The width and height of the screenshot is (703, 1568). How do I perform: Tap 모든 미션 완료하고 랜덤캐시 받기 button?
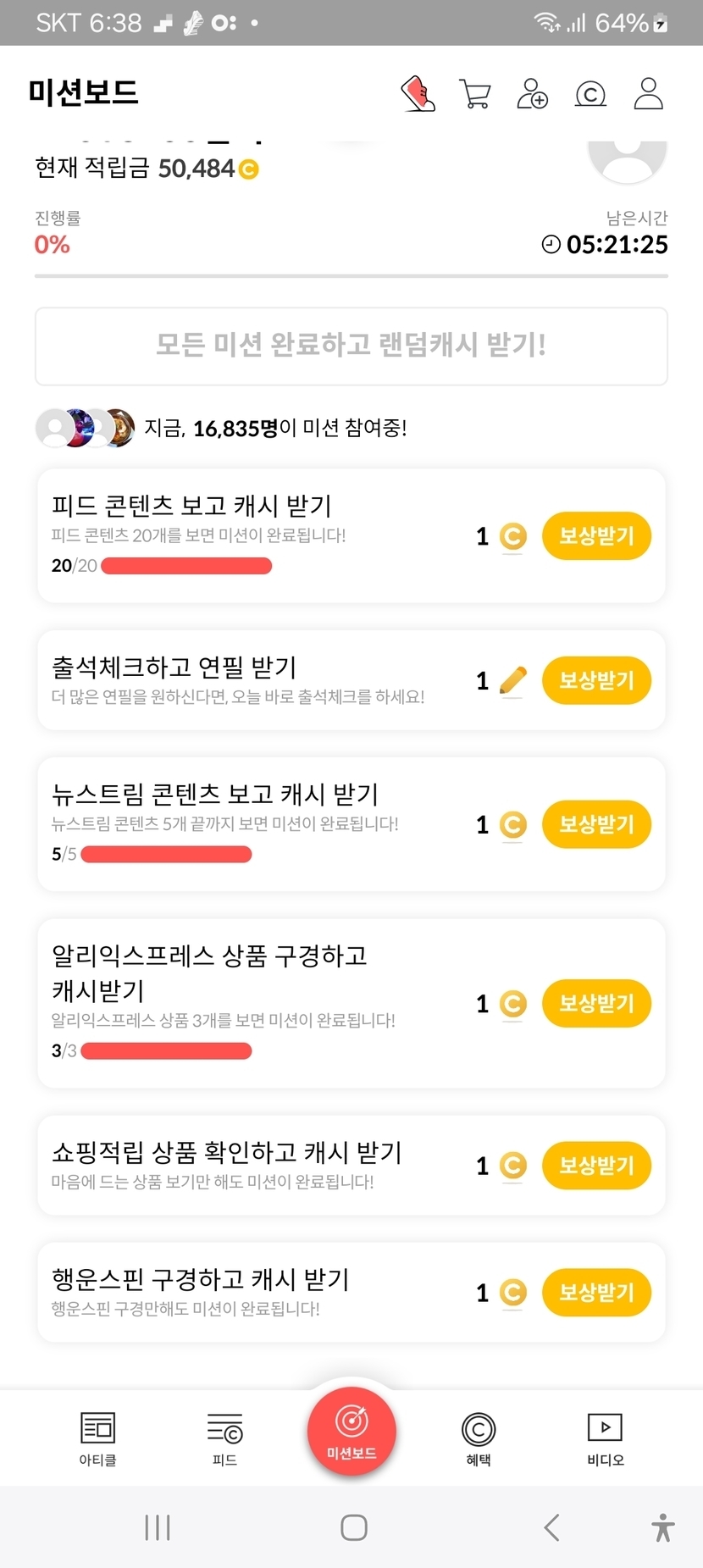coord(351,346)
